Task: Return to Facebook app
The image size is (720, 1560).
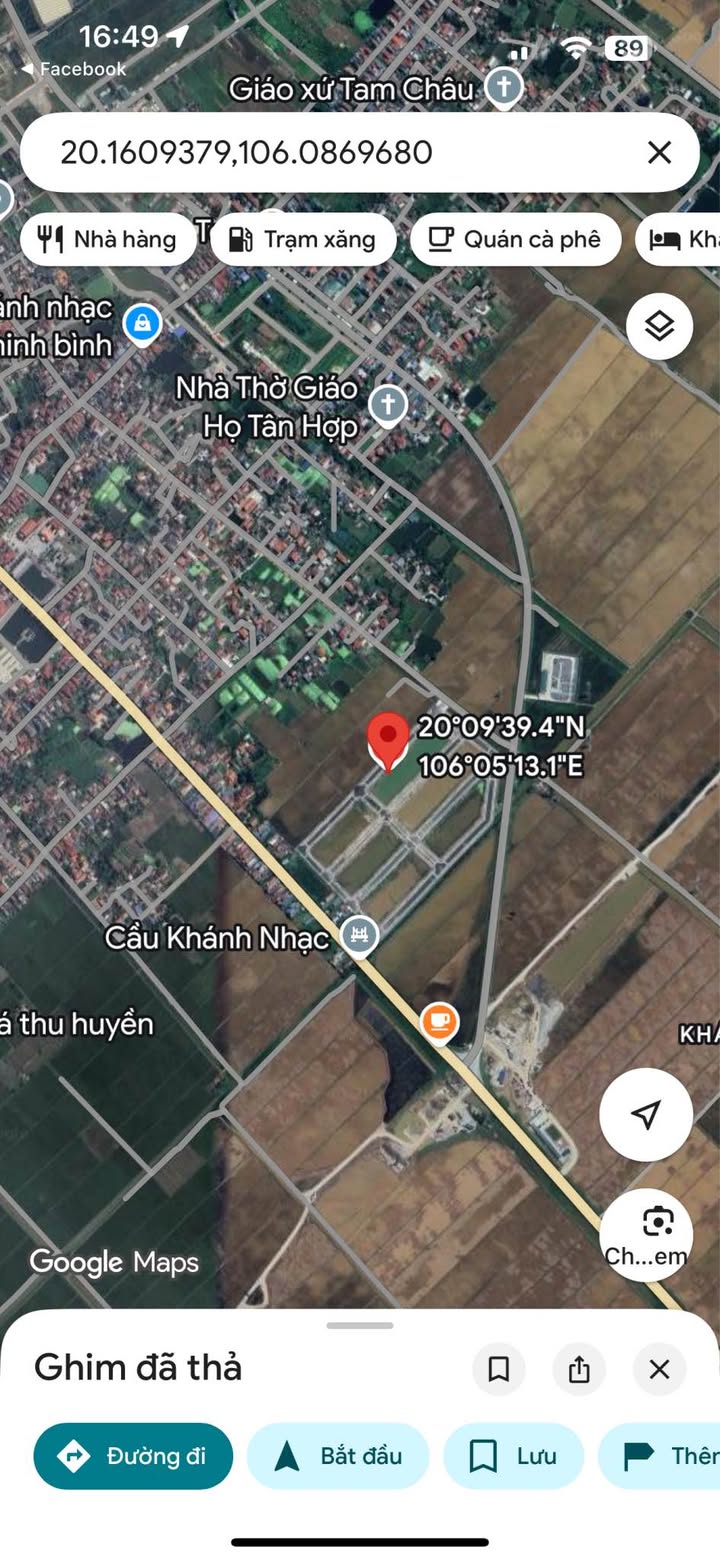Action: coord(73,69)
